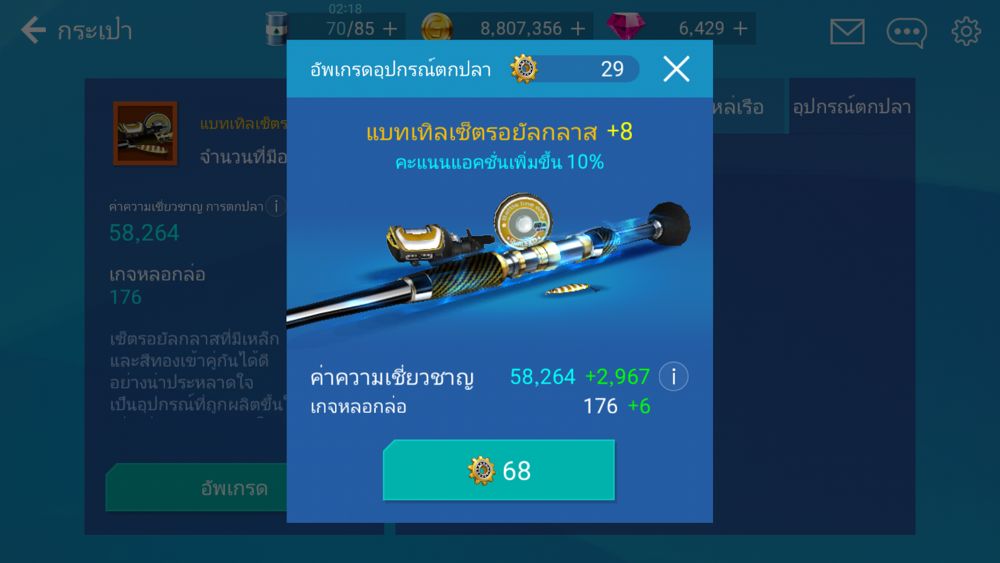Open info icon beside the +2,967 proficiency bonus

click(674, 377)
